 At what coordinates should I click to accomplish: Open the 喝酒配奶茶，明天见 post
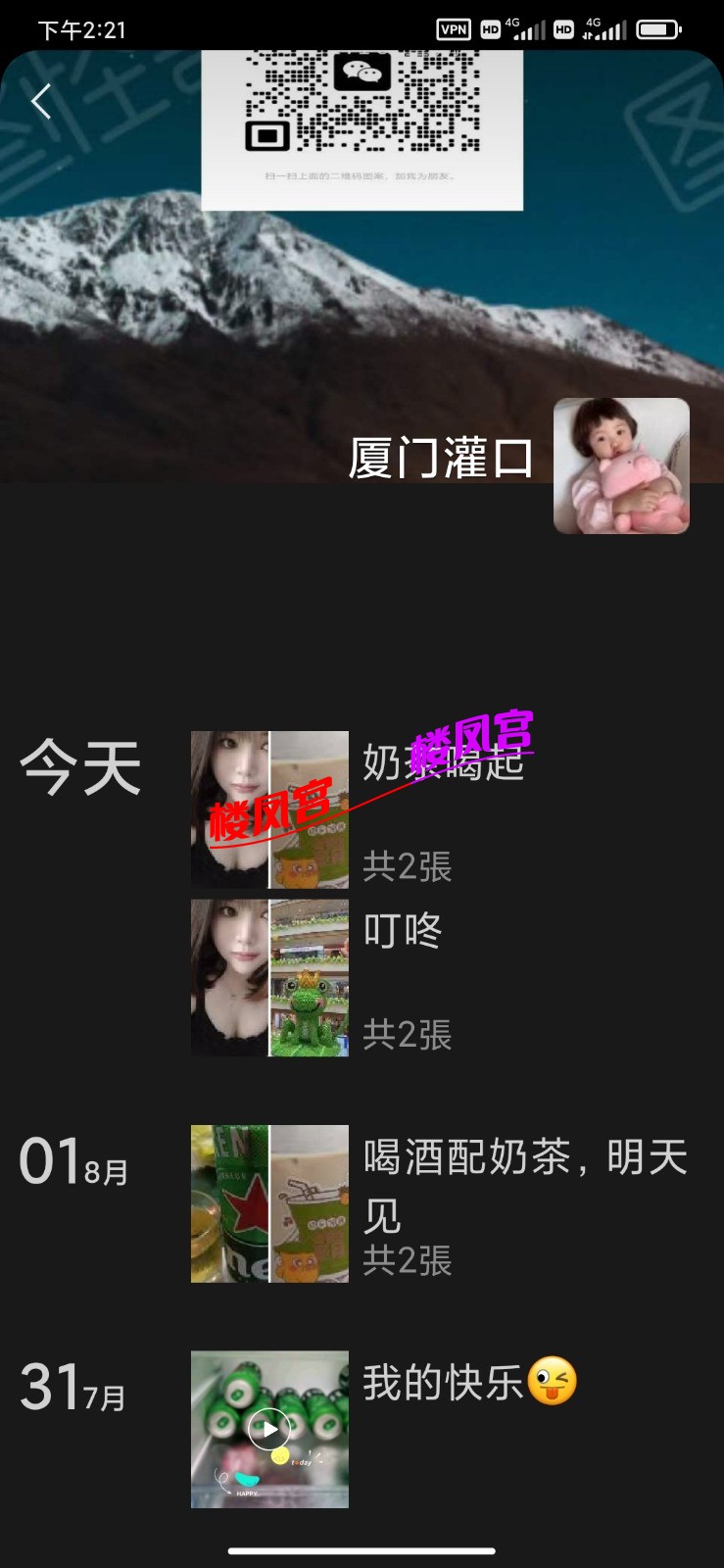point(270,1203)
